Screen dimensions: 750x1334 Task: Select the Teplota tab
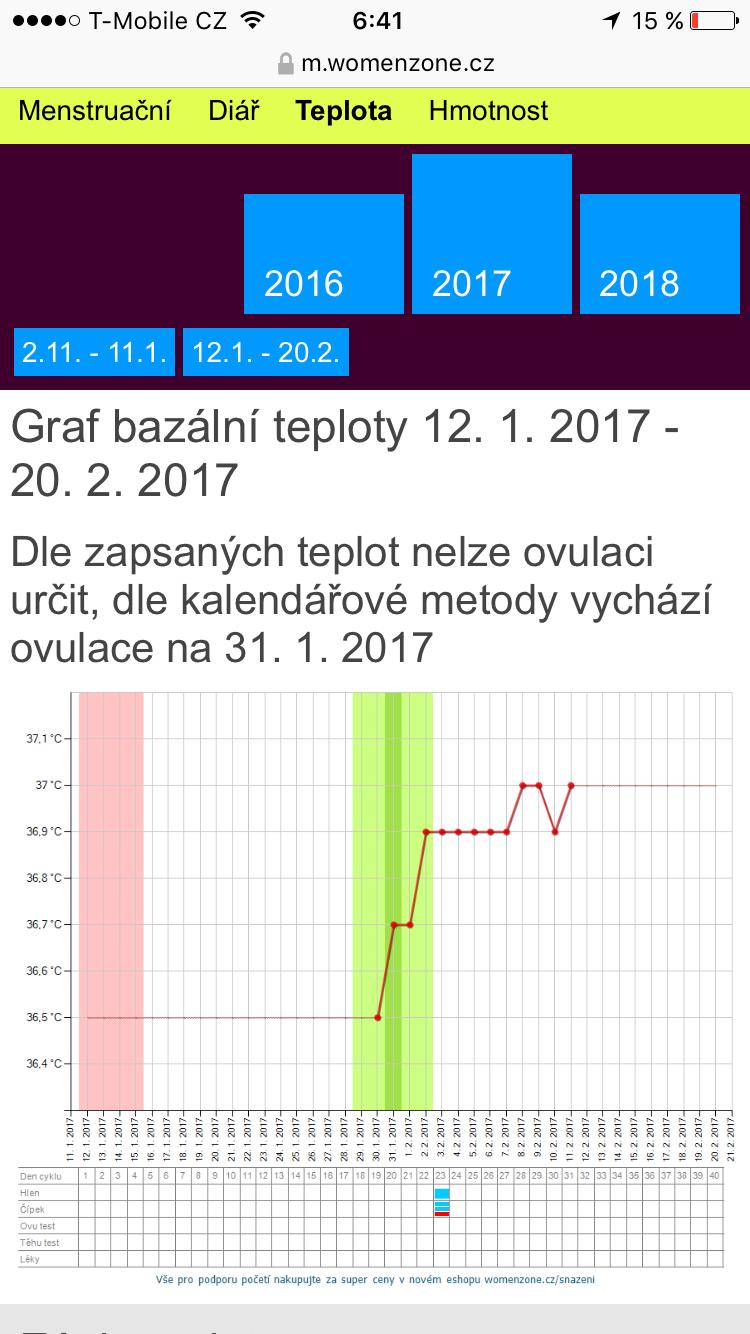(x=343, y=110)
